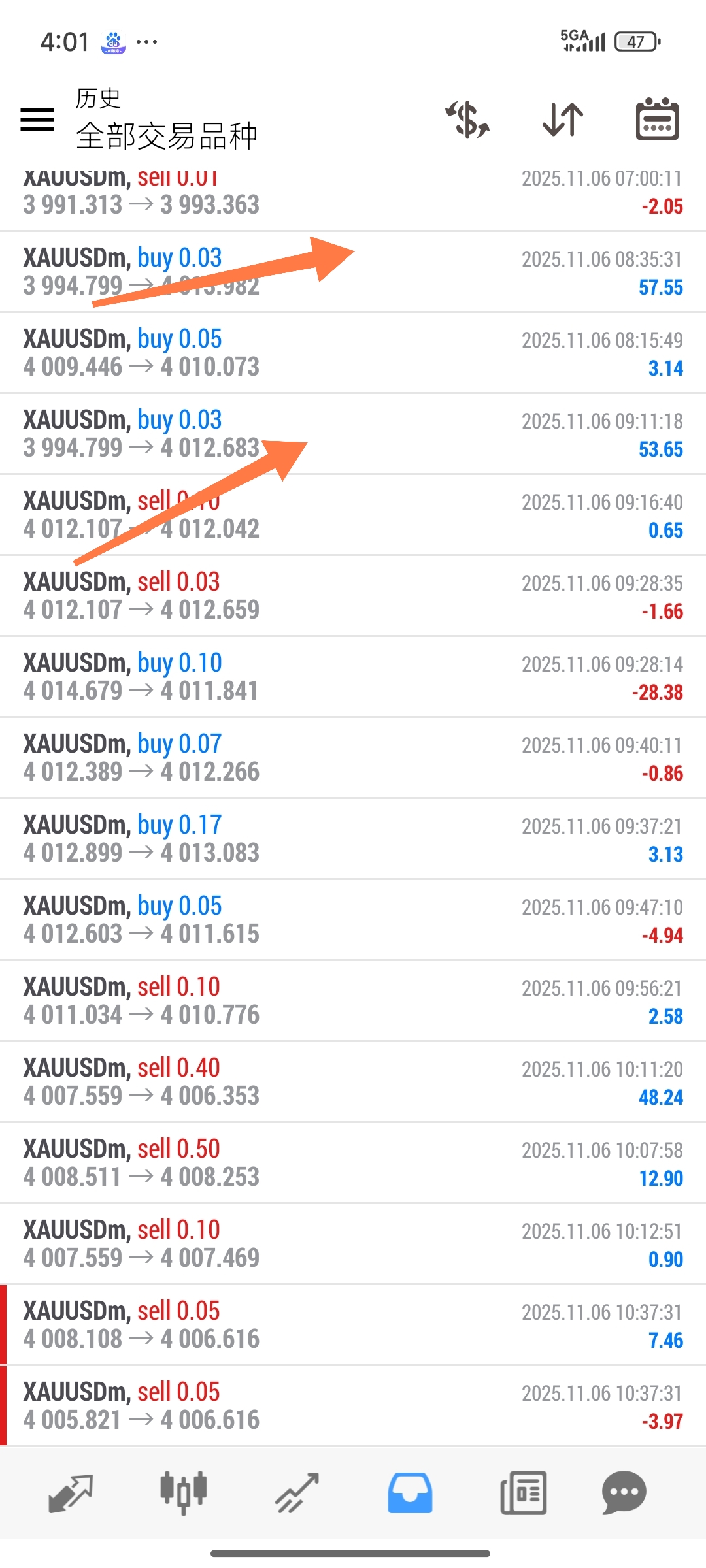Expand the sell 0.50 trade with 12.90 profit
706x1568 pixels.
pos(353,1163)
